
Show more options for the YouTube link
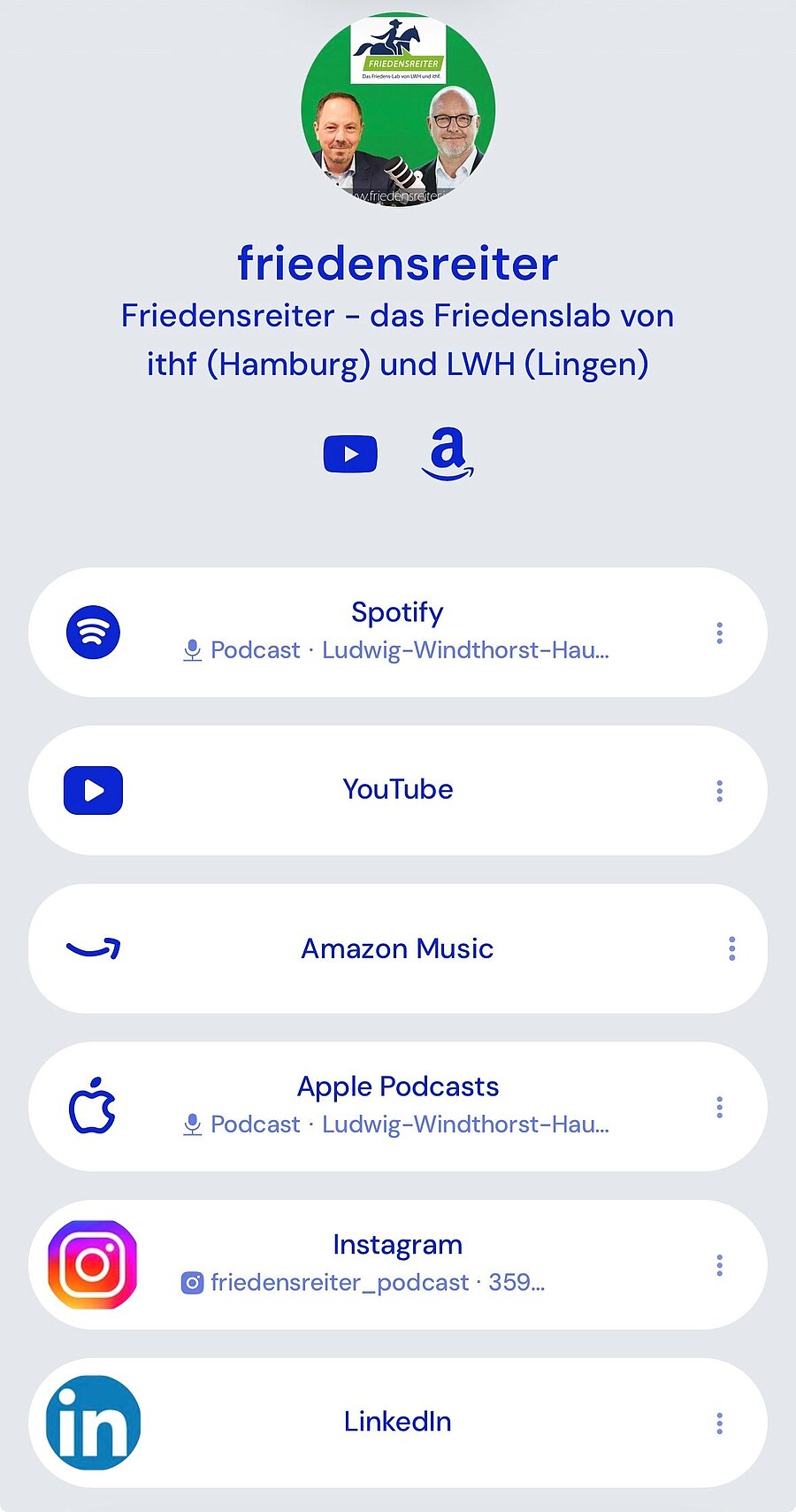(720, 791)
